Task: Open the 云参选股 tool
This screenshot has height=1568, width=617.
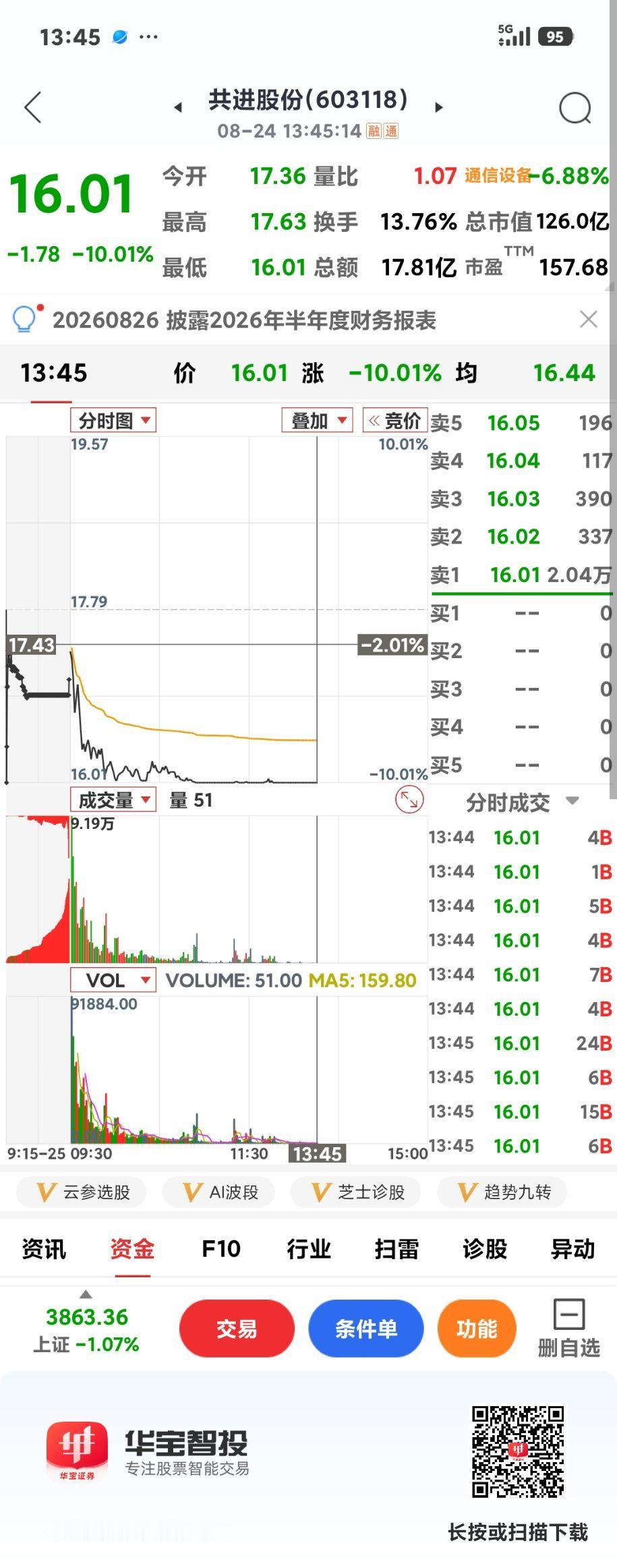Action: [x=83, y=1192]
